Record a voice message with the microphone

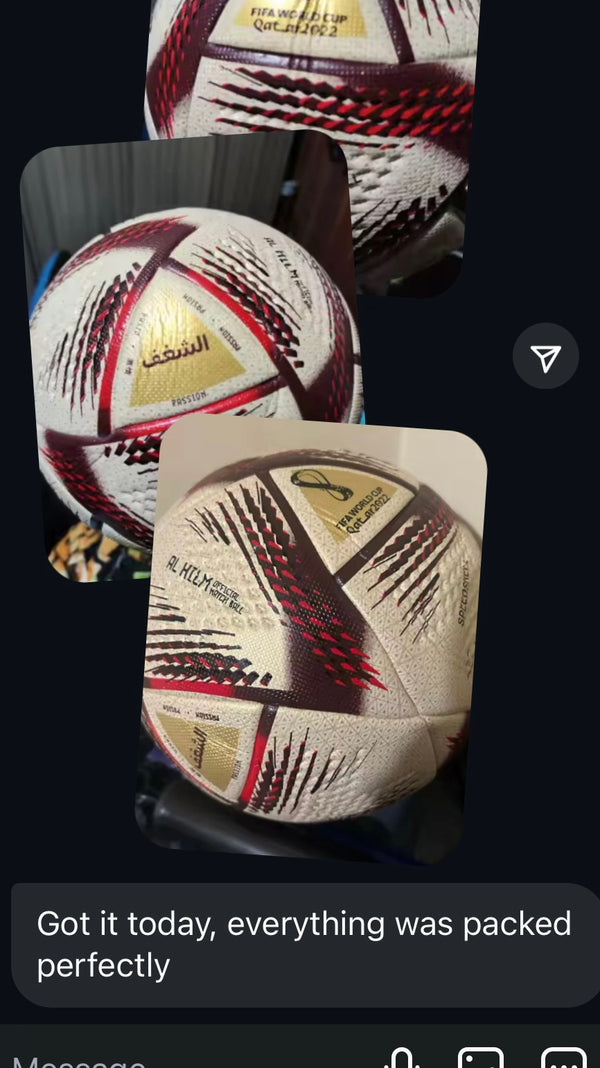(x=402, y=1058)
